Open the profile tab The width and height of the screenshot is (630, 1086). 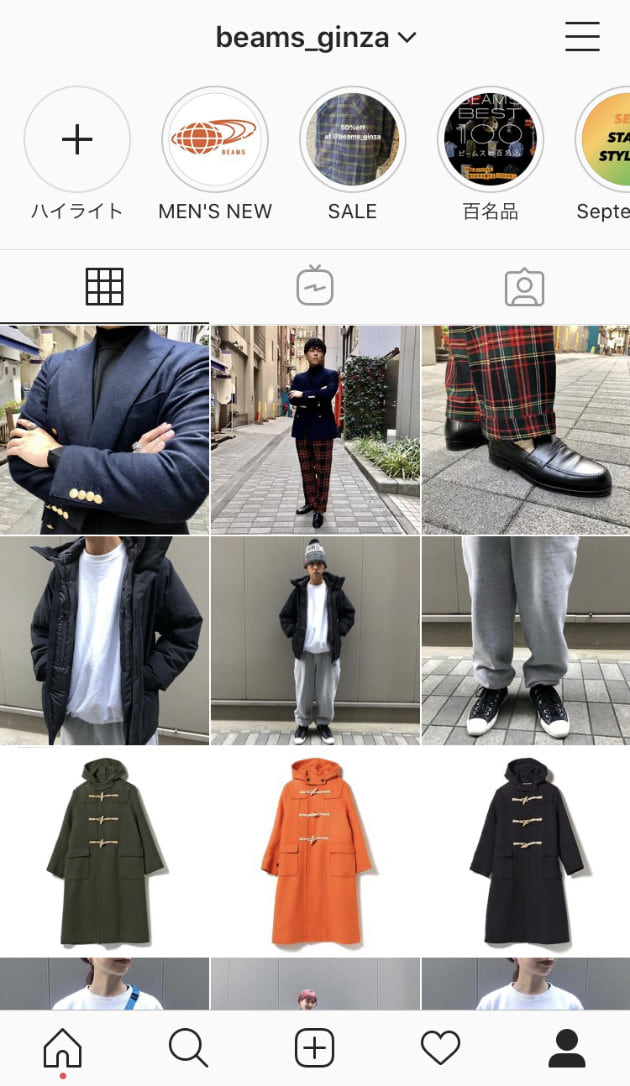tap(566, 1047)
